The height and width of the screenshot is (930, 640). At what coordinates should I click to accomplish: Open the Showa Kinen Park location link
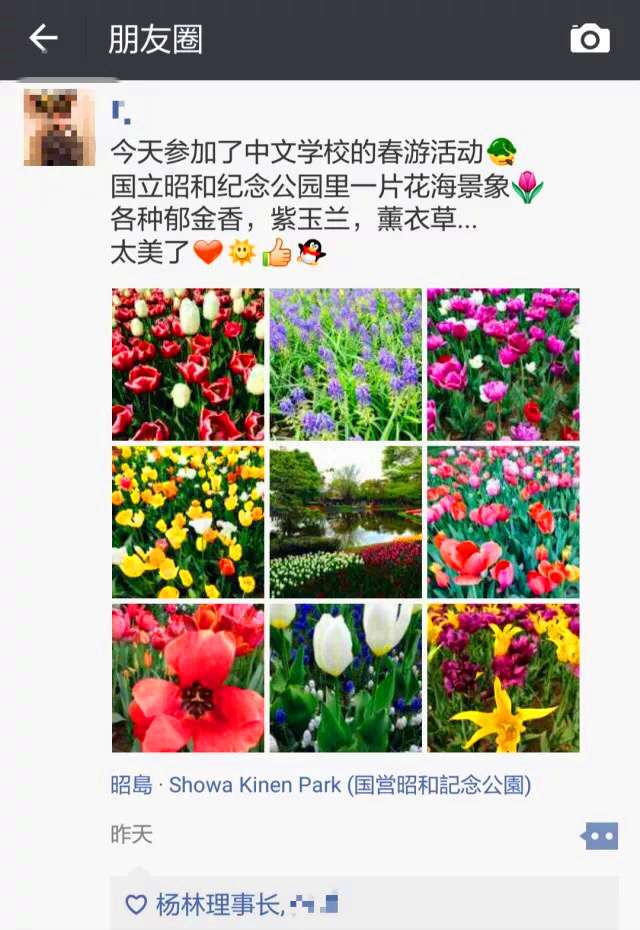click(x=320, y=785)
